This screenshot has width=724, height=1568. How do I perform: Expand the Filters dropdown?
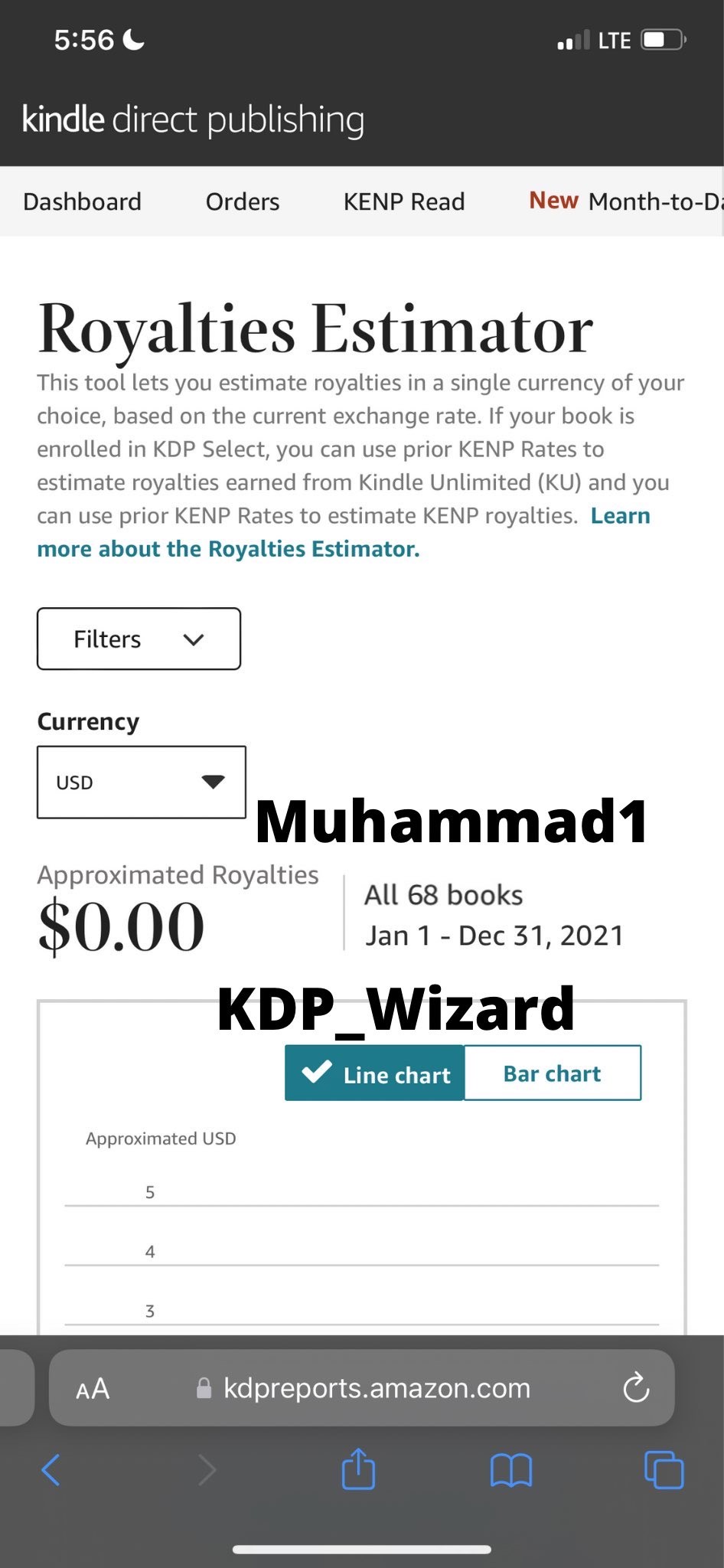pyautogui.click(x=139, y=639)
